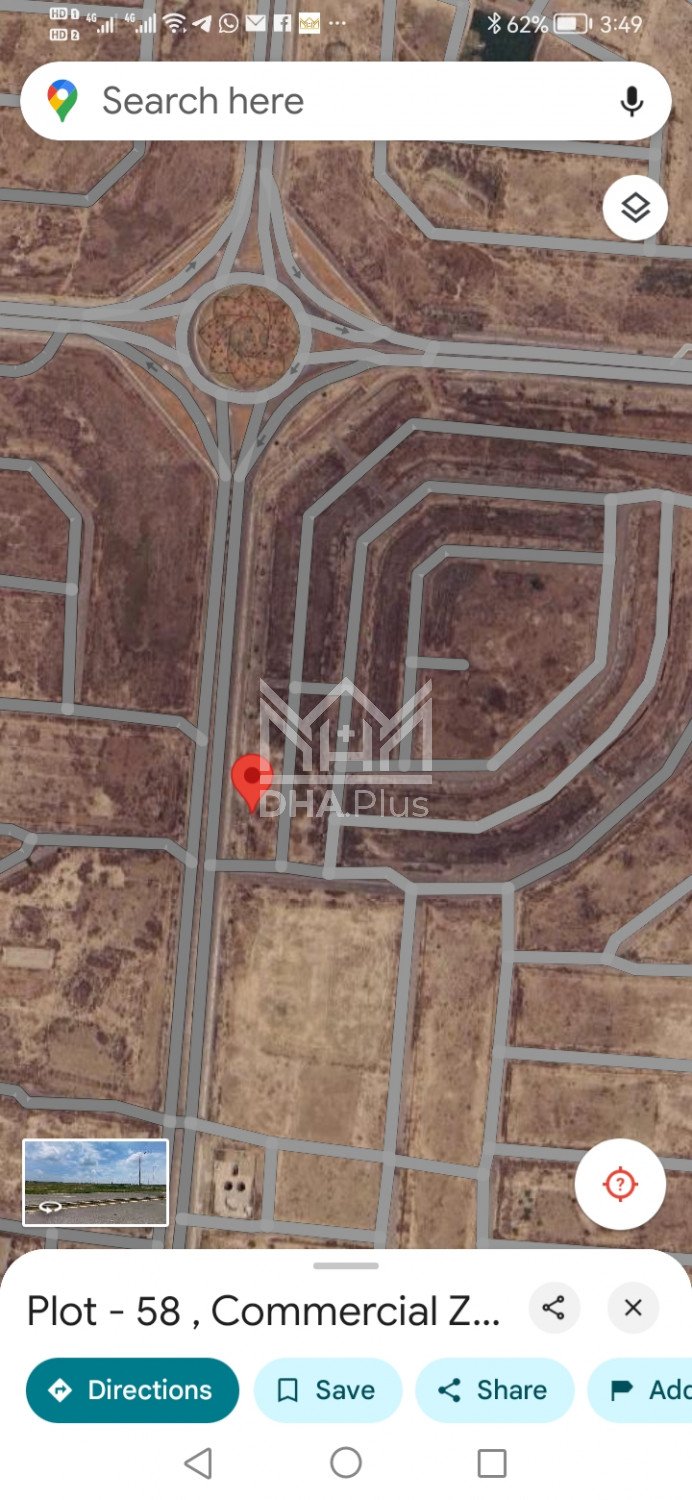Screen dimensions: 692x1500
Task: Start voice search with the microphone
Action: tap(631, 101)
